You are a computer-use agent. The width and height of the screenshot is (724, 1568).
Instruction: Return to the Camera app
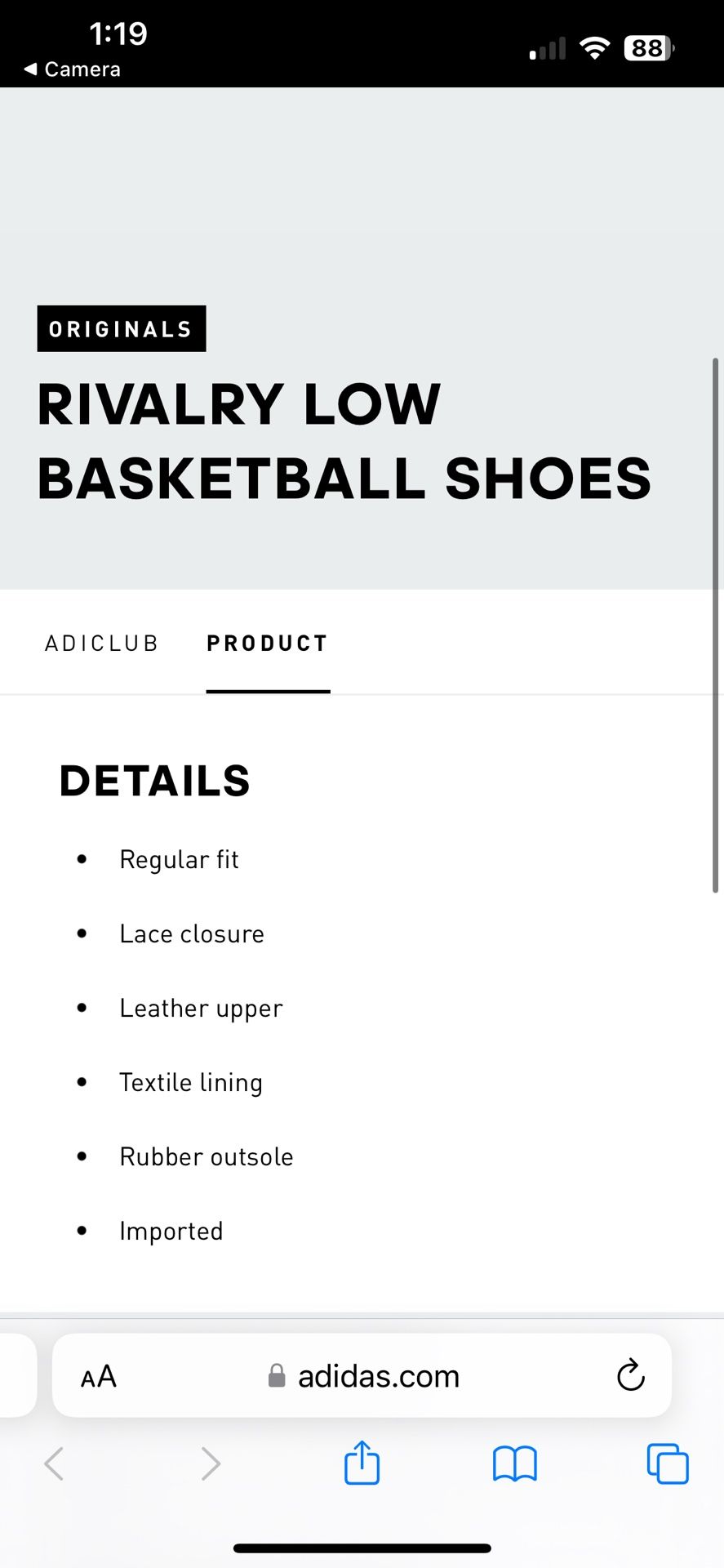pos(73,69)
